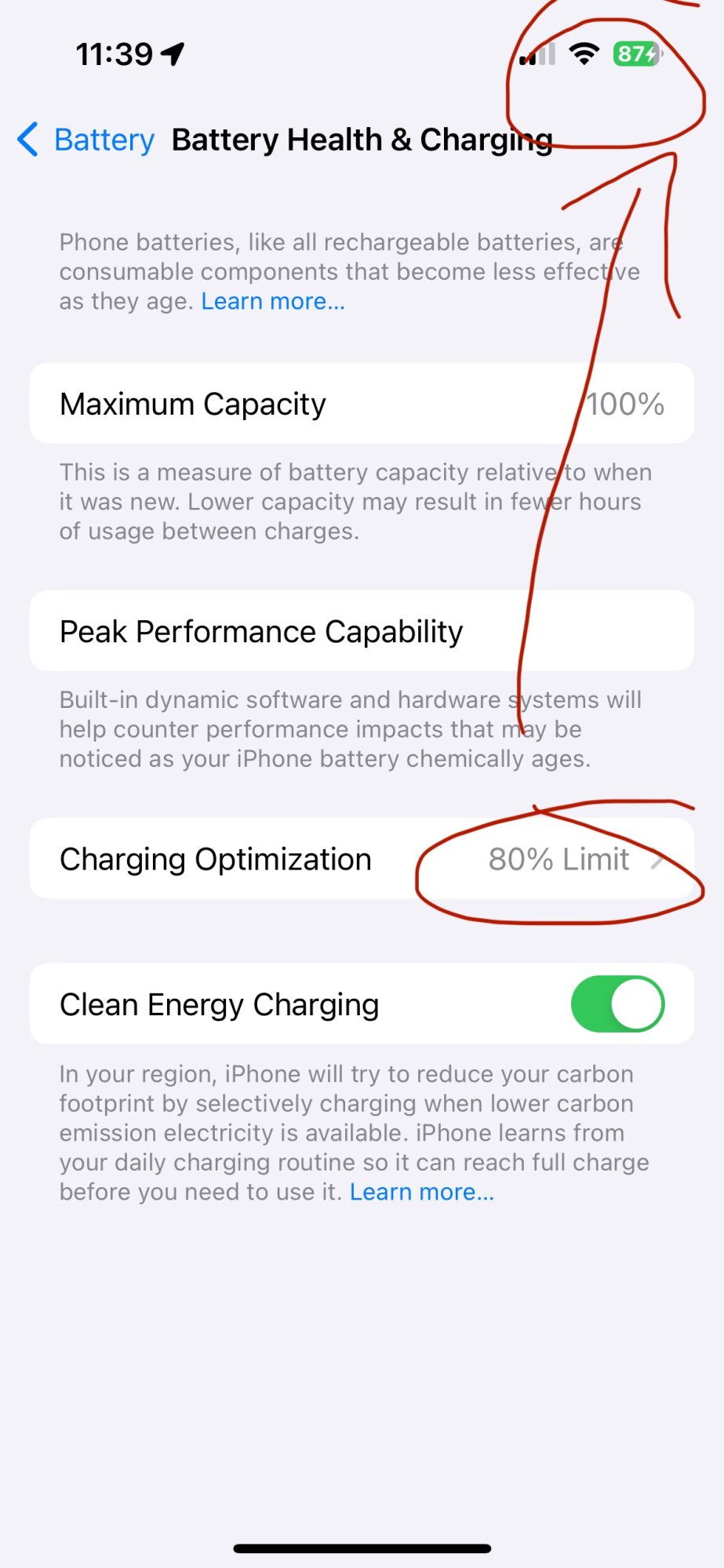Open Learn more link about clean energy charging

point(422,1192)
